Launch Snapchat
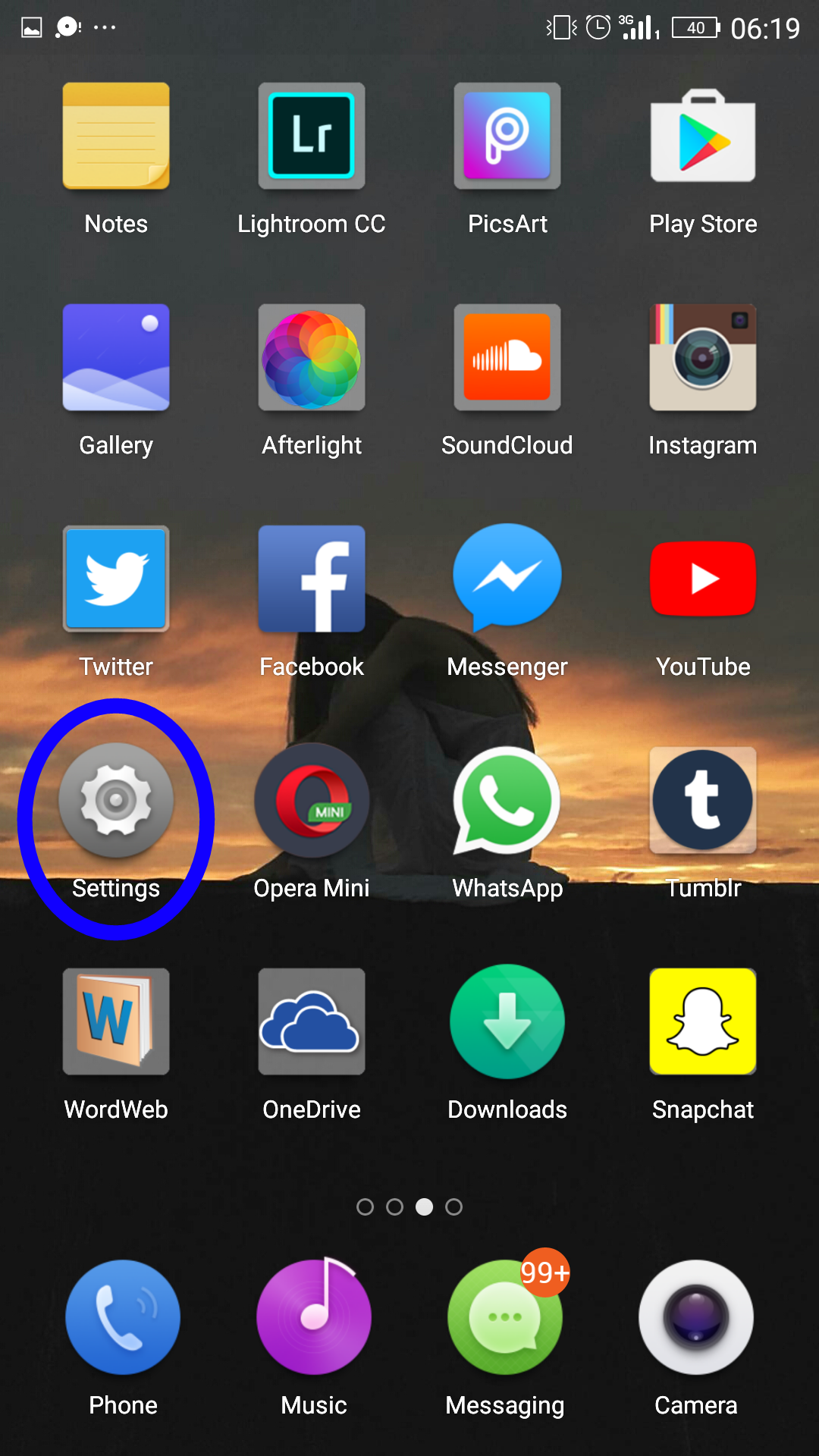 click(x=703, y=1022)
